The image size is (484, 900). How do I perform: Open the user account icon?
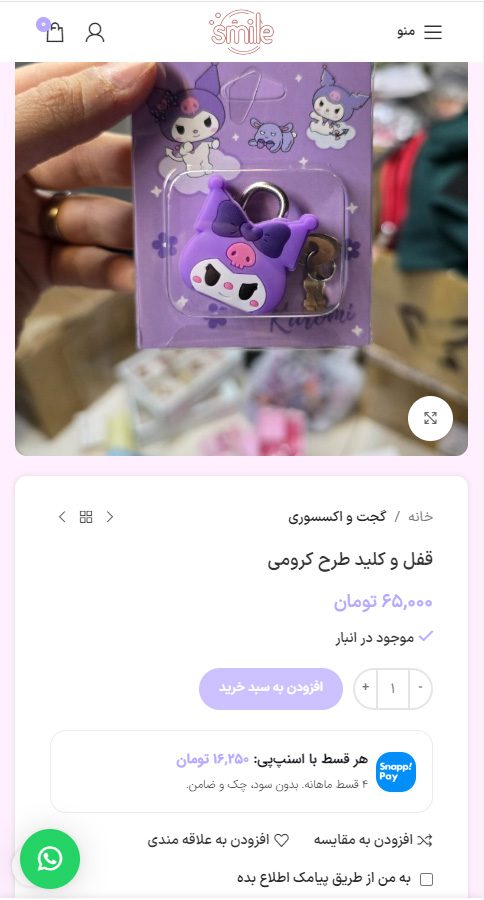pyautogui.click(x=95, y=32)
